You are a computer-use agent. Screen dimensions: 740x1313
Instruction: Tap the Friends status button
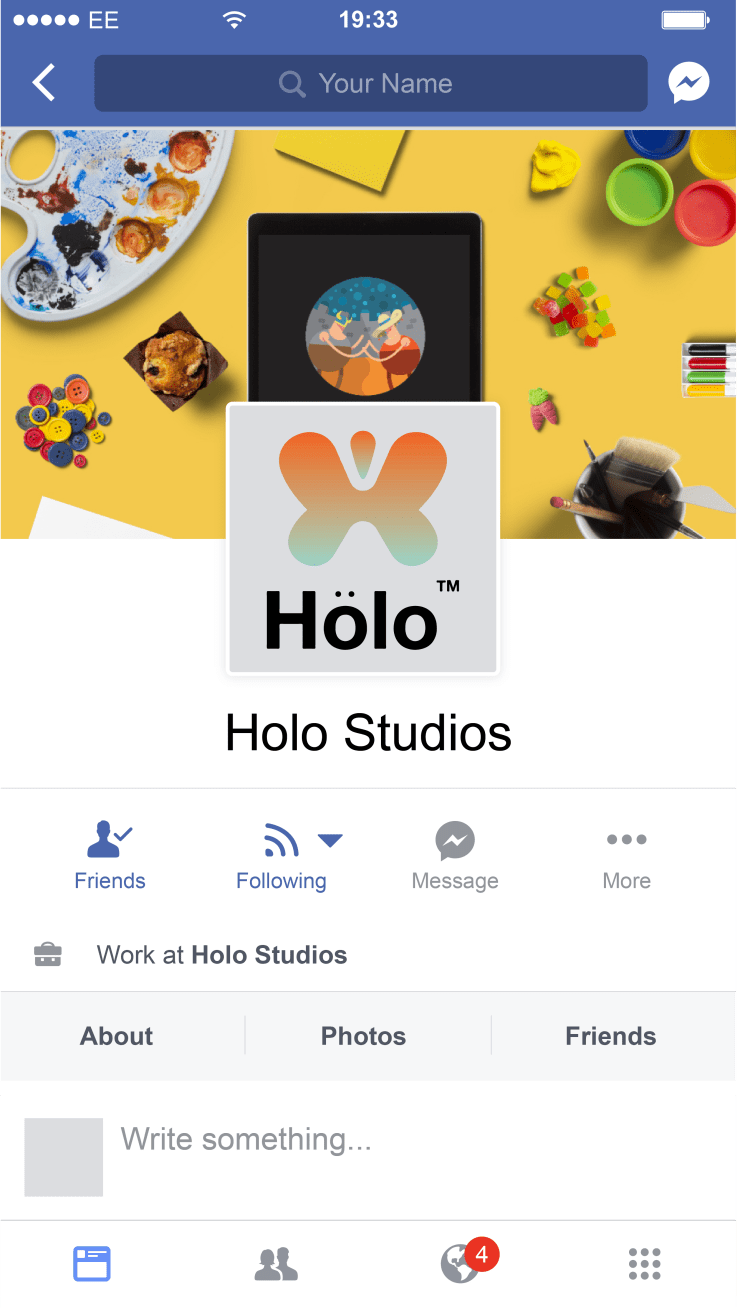click(x=110, y=856)
